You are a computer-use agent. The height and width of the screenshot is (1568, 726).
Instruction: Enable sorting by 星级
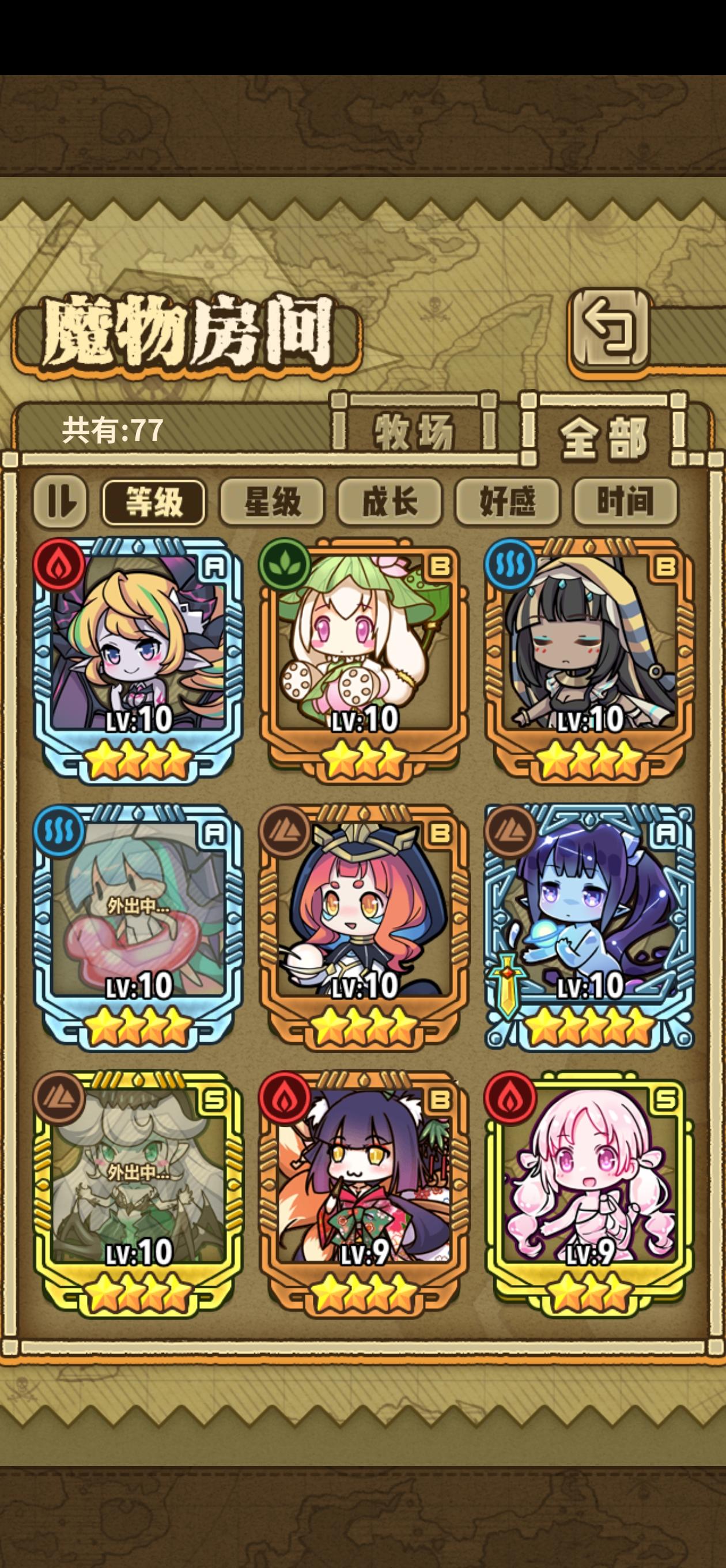tap(273, 503)
